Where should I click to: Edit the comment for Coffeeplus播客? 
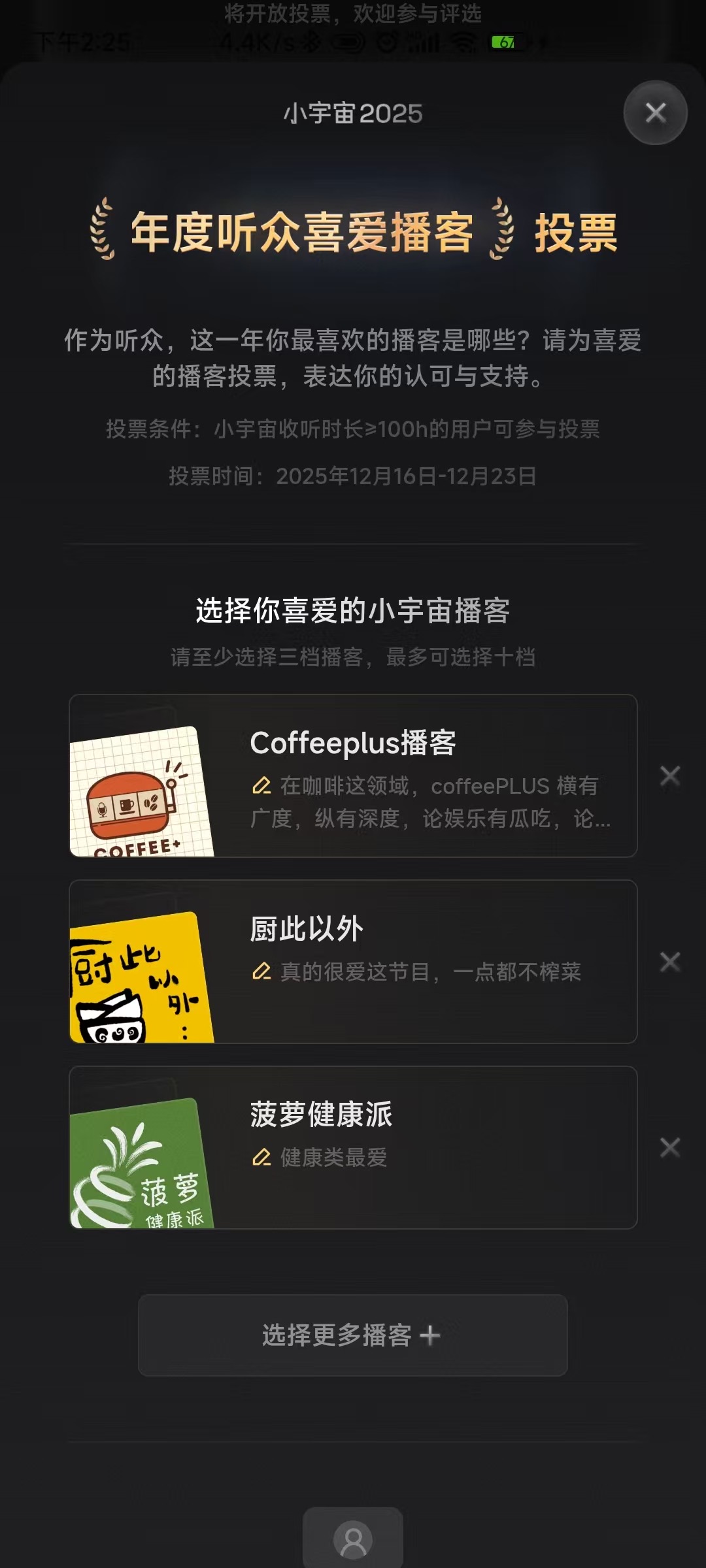[261, 786]
